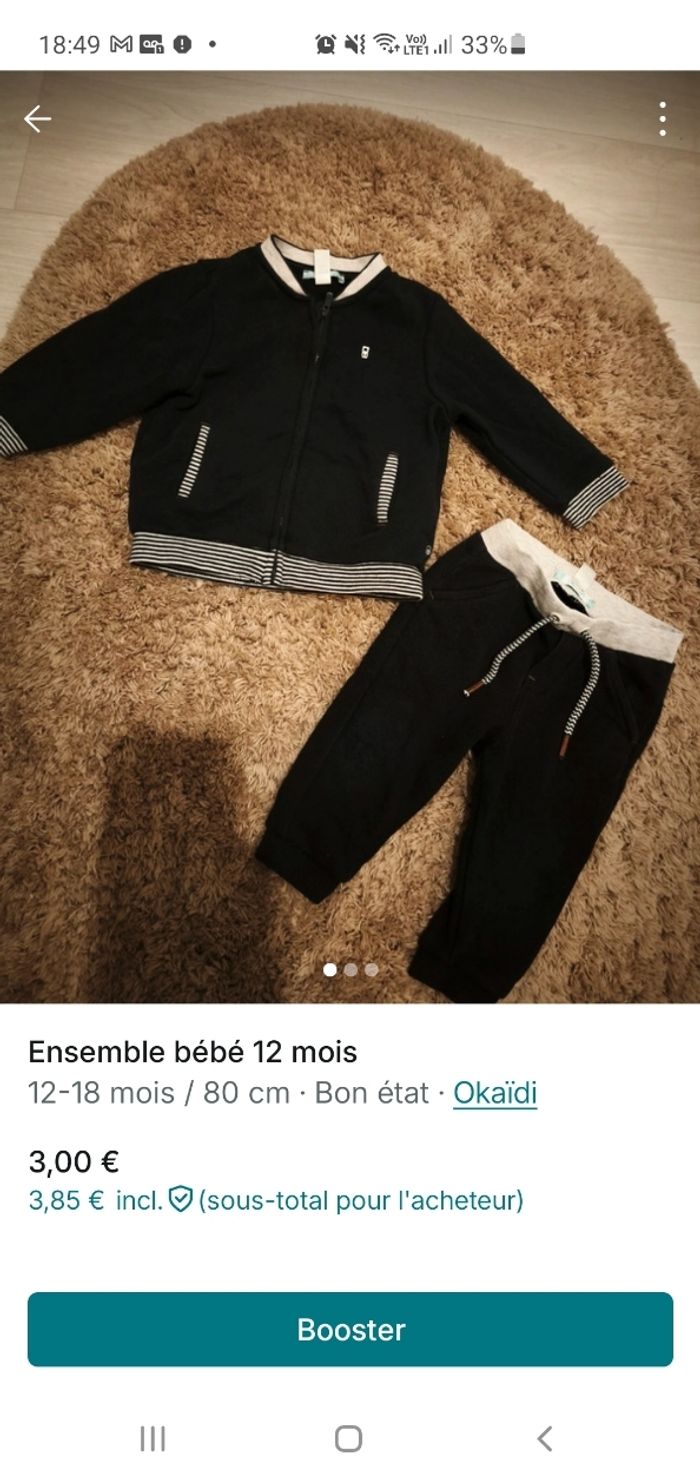Open the system recent apps view
The height and width of the screenshot is (1478, 700).
152,1439
